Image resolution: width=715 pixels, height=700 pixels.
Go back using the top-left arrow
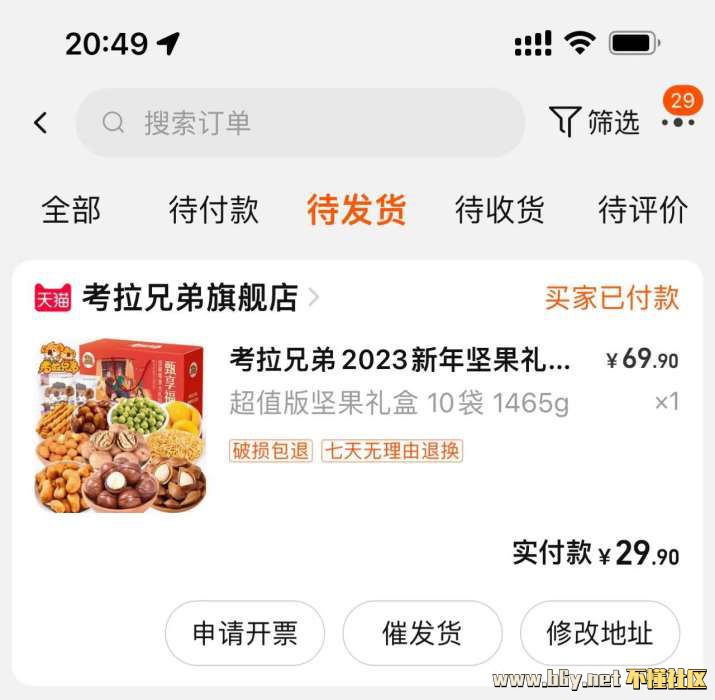pos(41,123)
